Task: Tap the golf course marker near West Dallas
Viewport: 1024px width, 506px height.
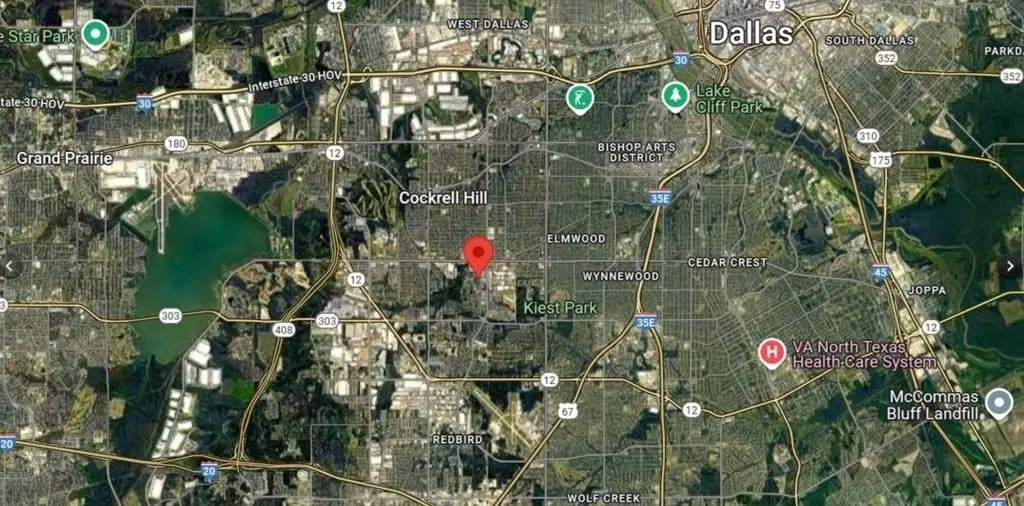Action: (x=579, y=98)
